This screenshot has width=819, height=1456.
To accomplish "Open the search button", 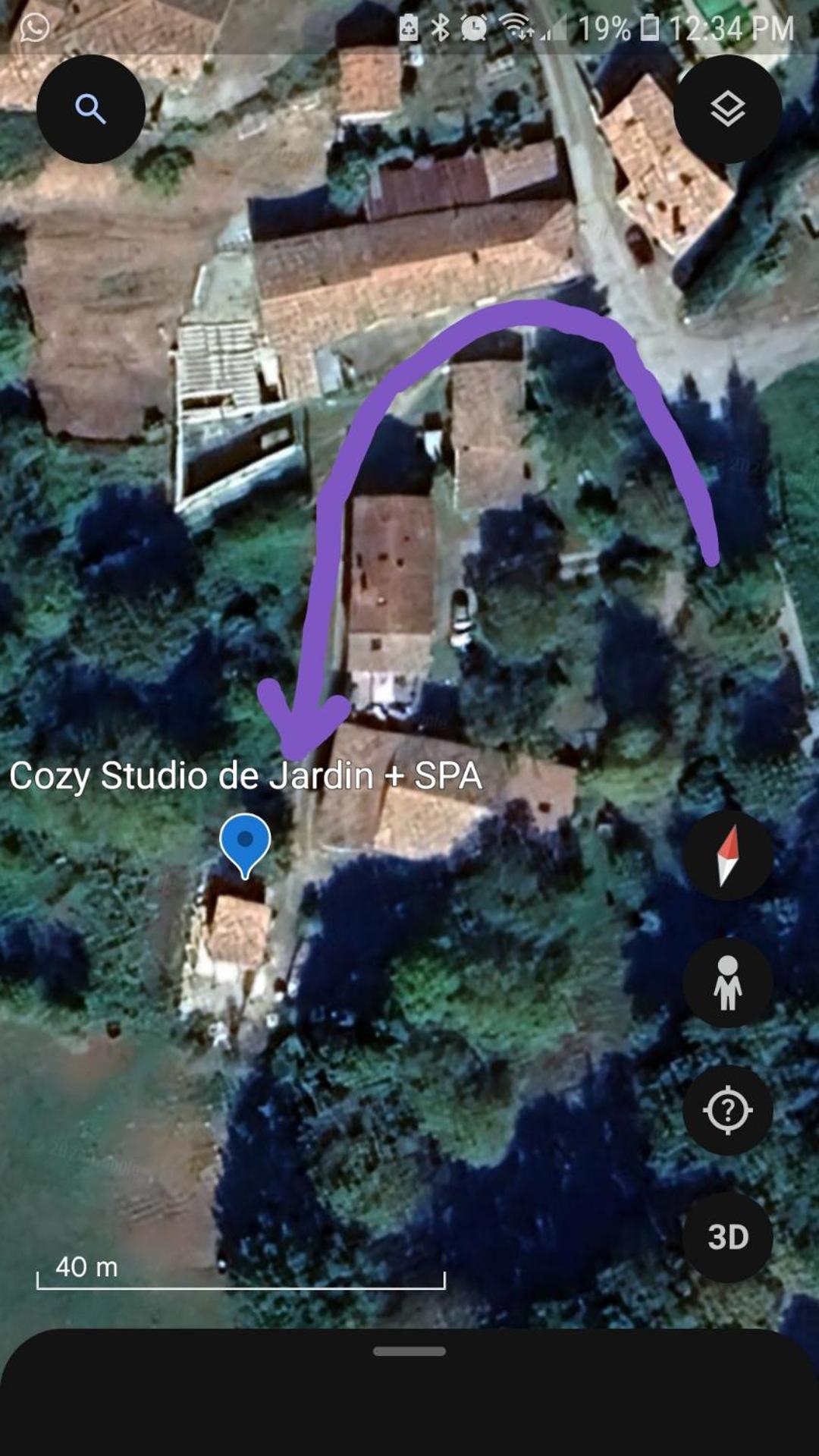I will (90, 109).
